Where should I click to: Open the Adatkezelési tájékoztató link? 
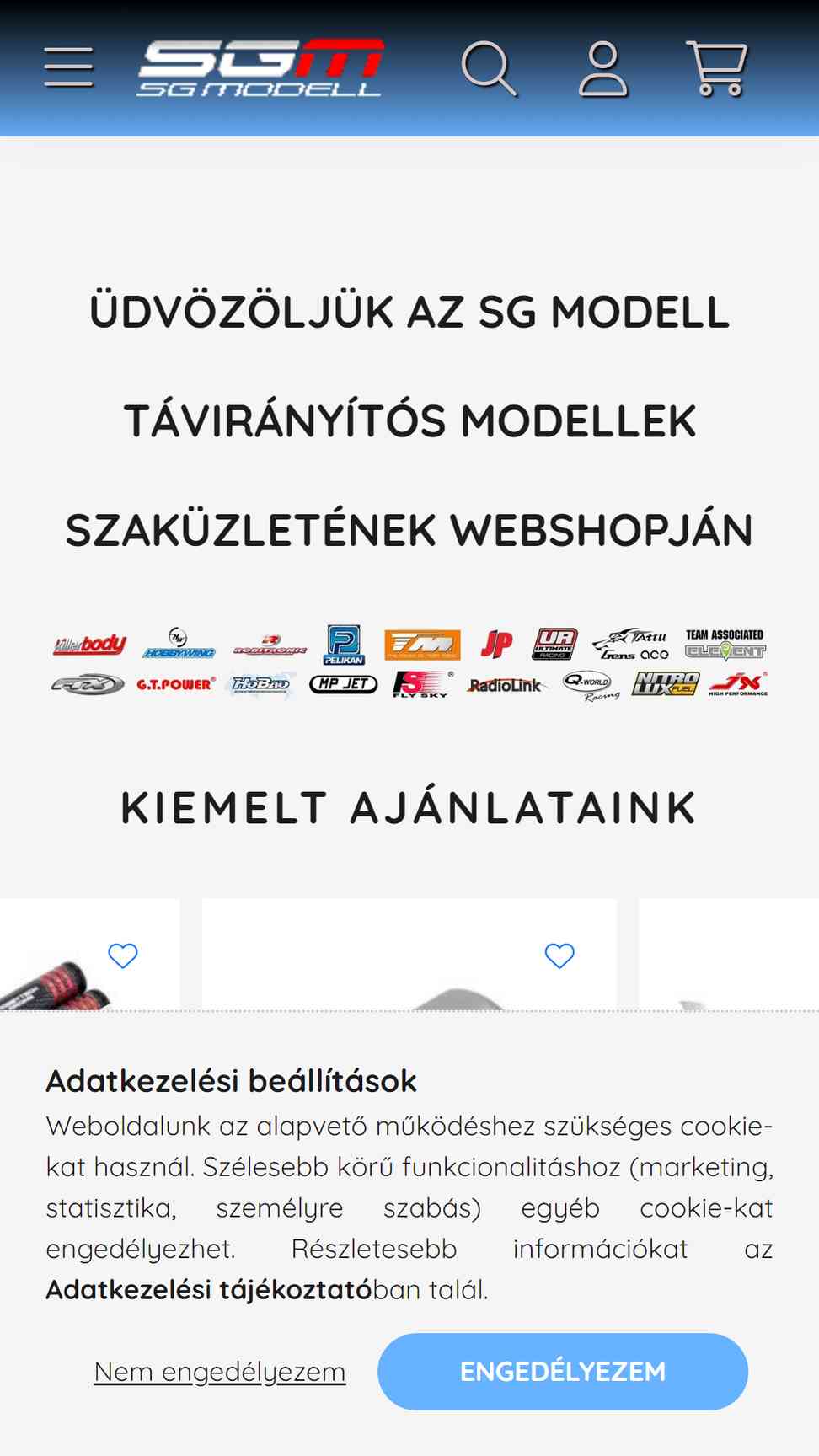pyautogui.click(x=209, y=1289)
